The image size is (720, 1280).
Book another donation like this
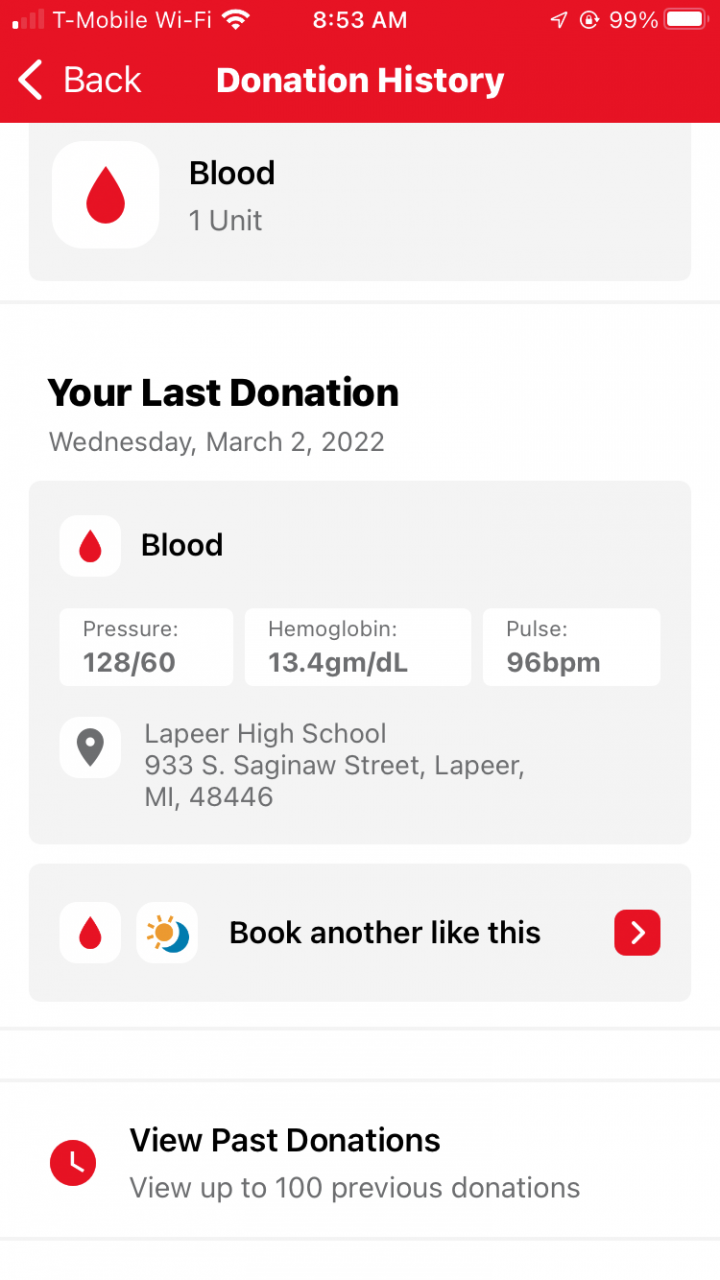tap(637, 933)
